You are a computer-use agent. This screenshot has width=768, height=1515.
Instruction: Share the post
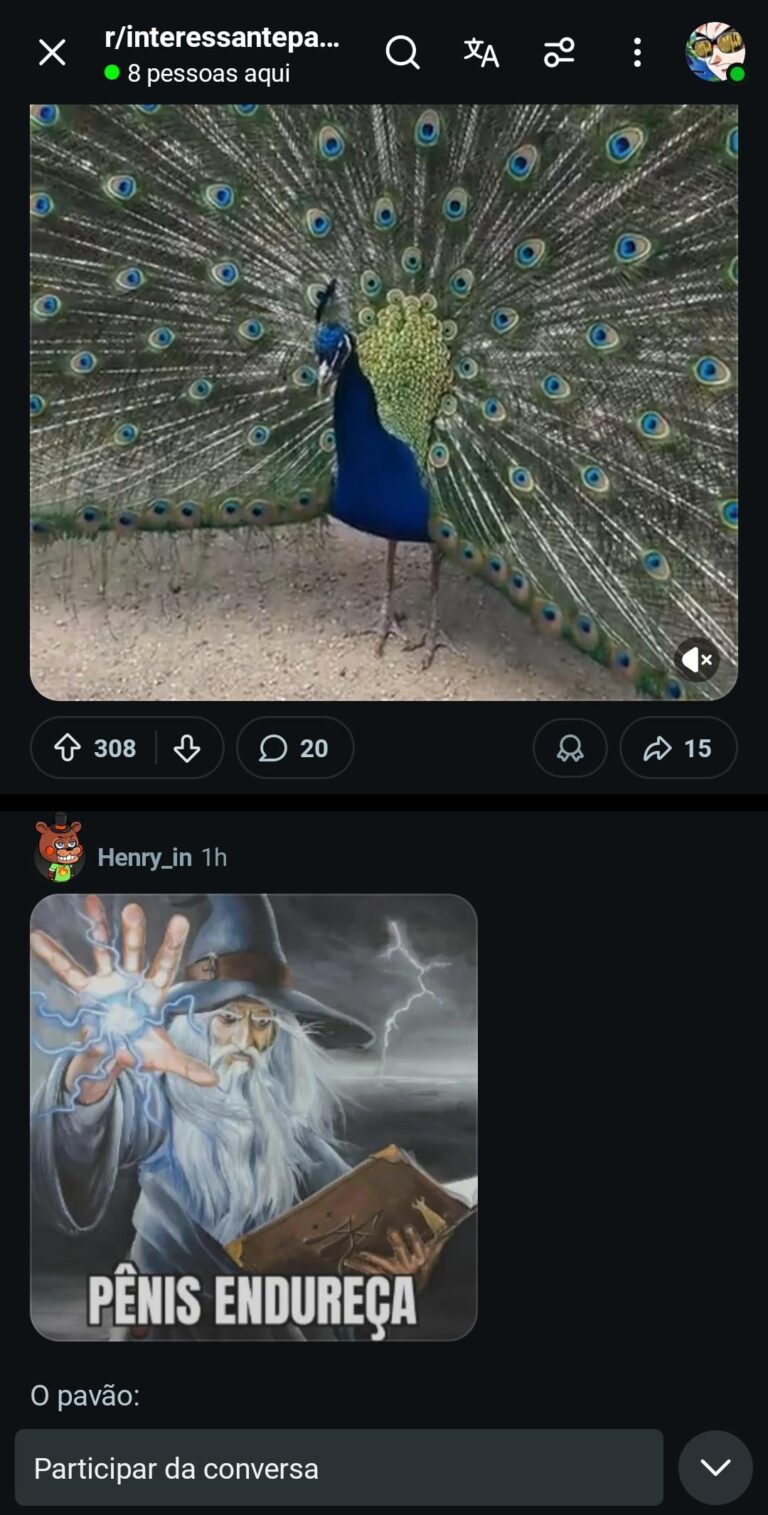pos(678,748)
